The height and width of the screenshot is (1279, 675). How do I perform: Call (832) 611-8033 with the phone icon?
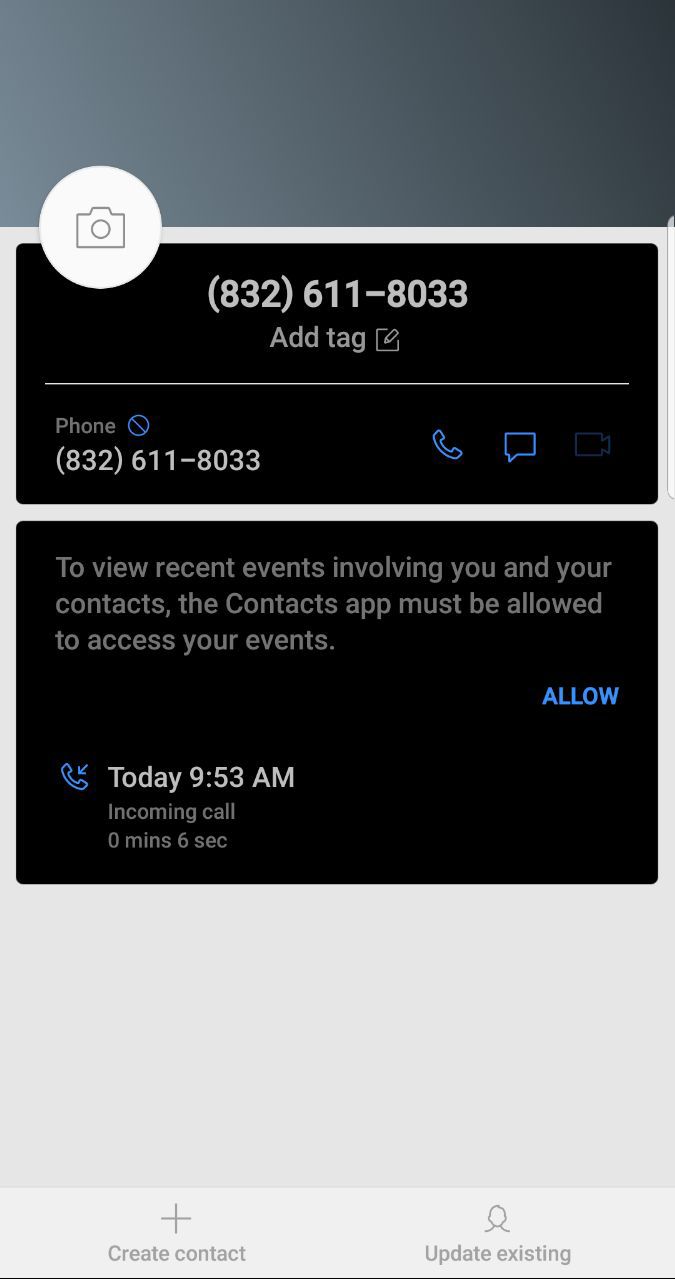[x=447, y=445]
